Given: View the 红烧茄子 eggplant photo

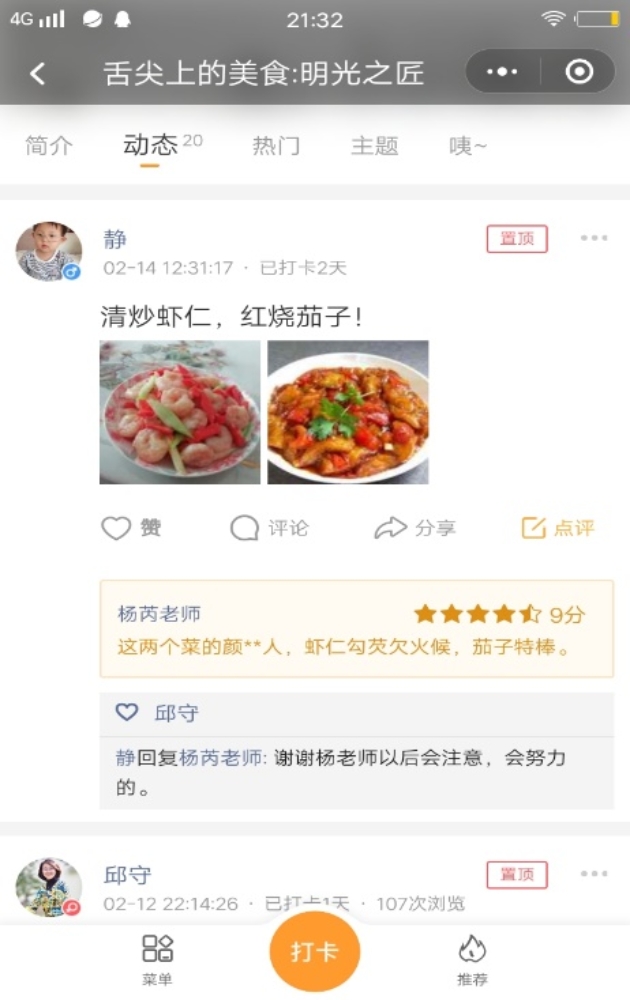Looking at the screenshot, I should tap(348, 412).
